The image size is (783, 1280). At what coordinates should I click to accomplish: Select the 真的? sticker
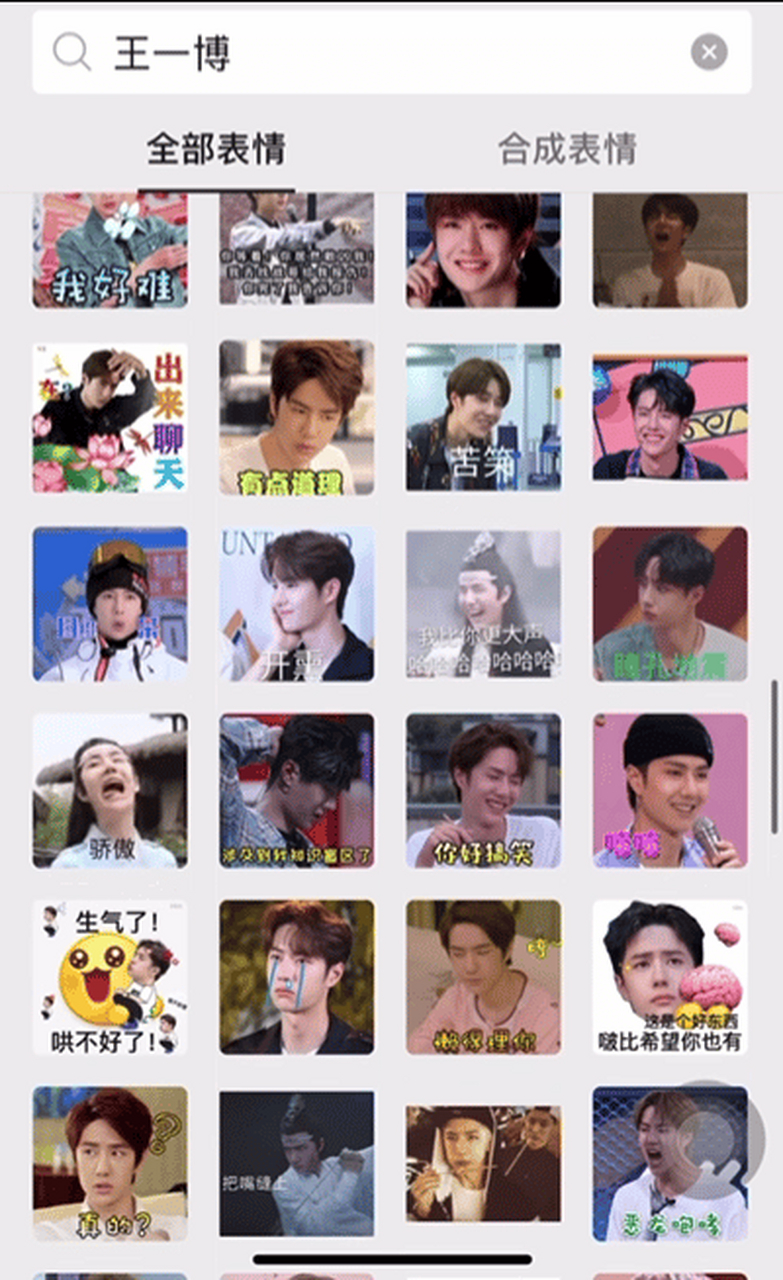click(x=110, y=1164)
